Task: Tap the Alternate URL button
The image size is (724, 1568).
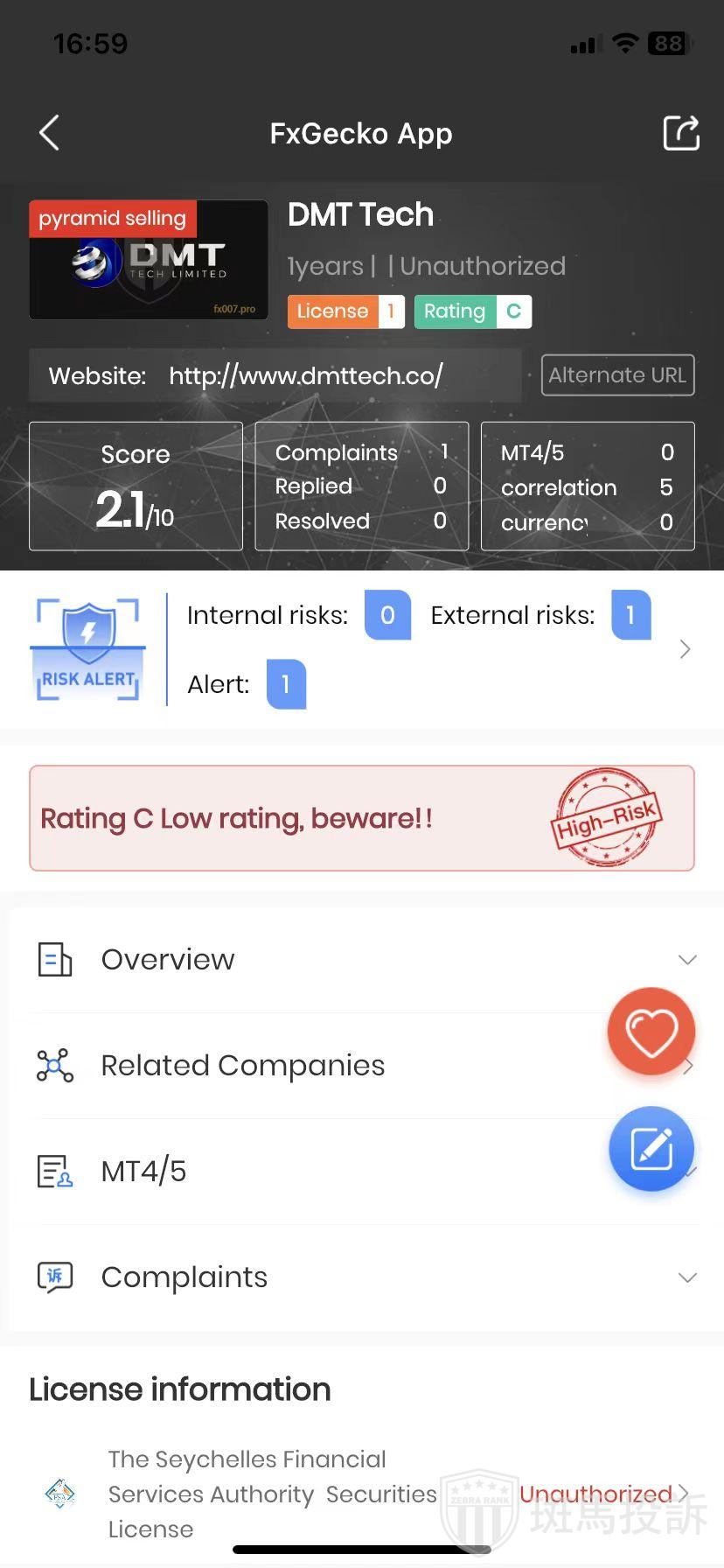Action: [x=617, y=375]
